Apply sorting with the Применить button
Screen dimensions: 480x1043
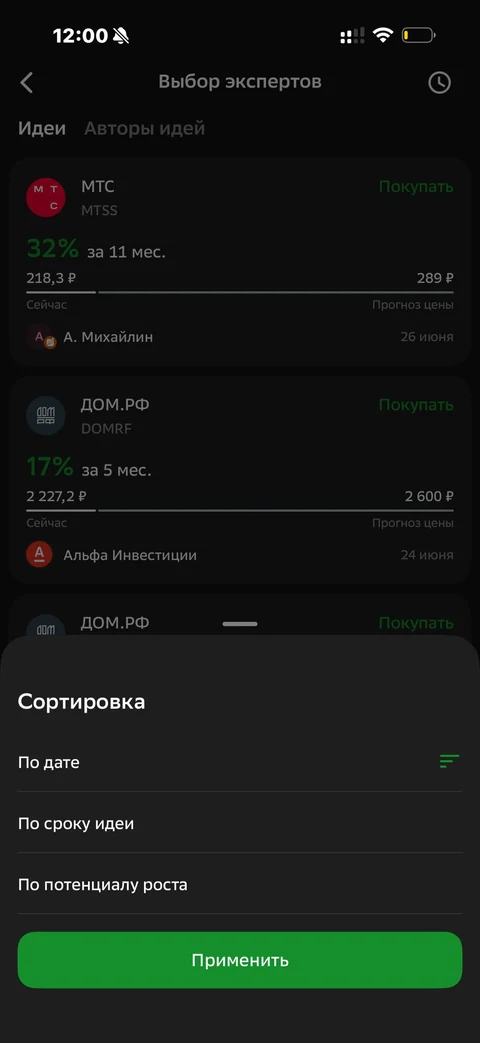pos(239,960)
